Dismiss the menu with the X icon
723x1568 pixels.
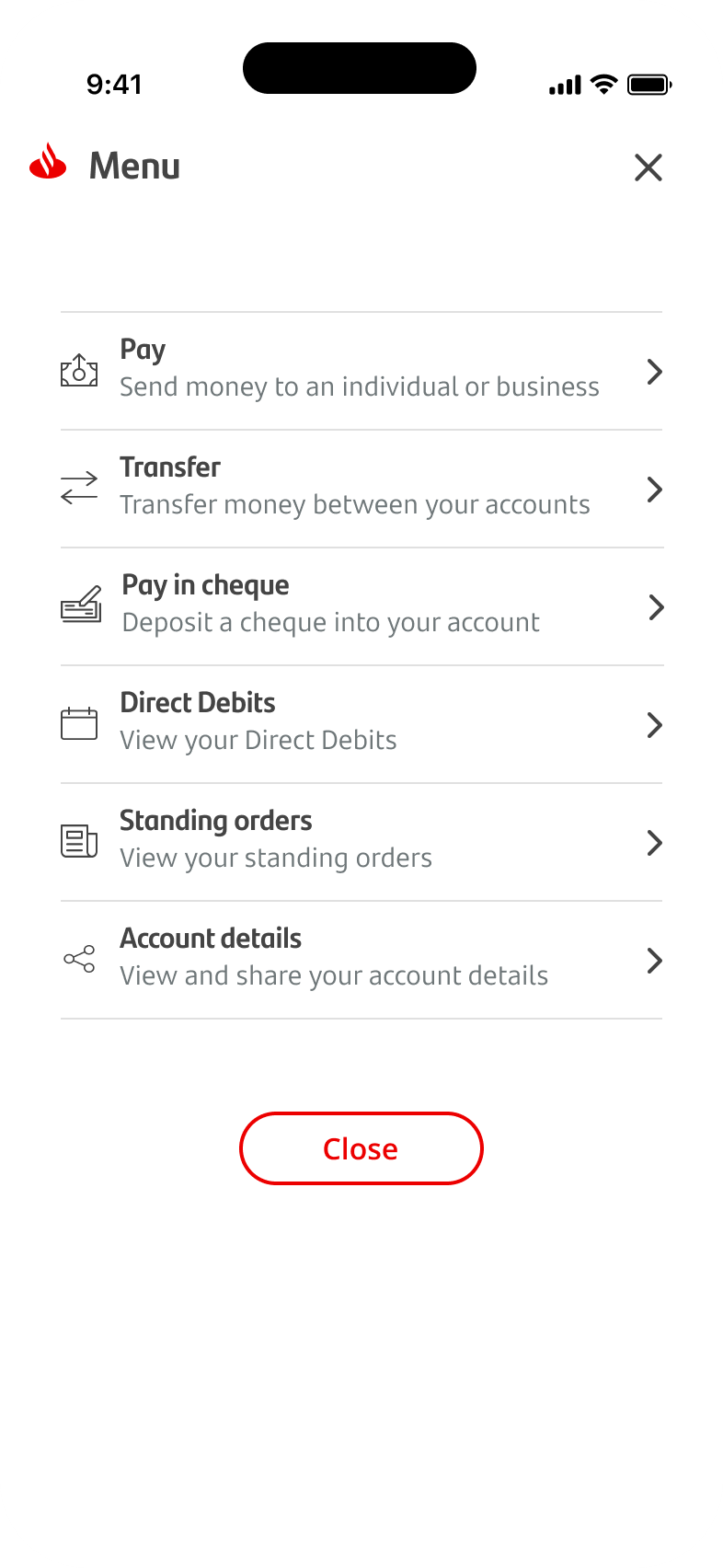click(648, 167)
